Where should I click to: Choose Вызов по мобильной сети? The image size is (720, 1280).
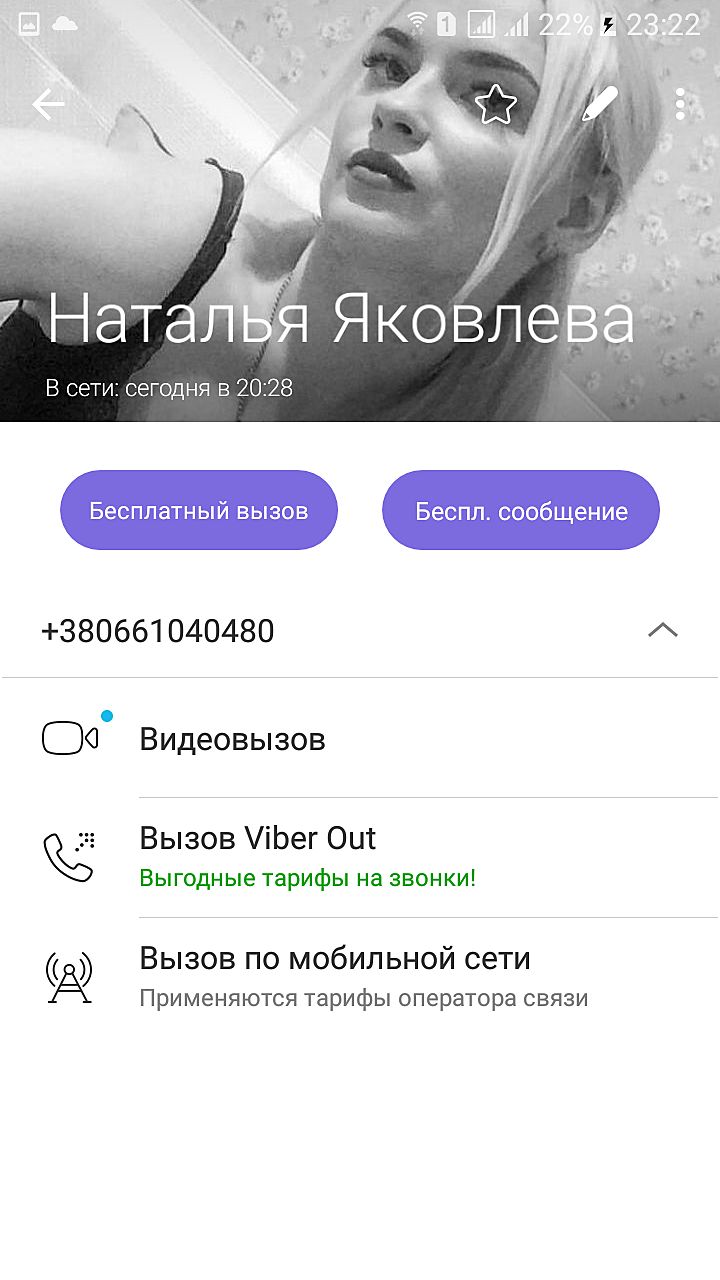[x=335, y=975]
